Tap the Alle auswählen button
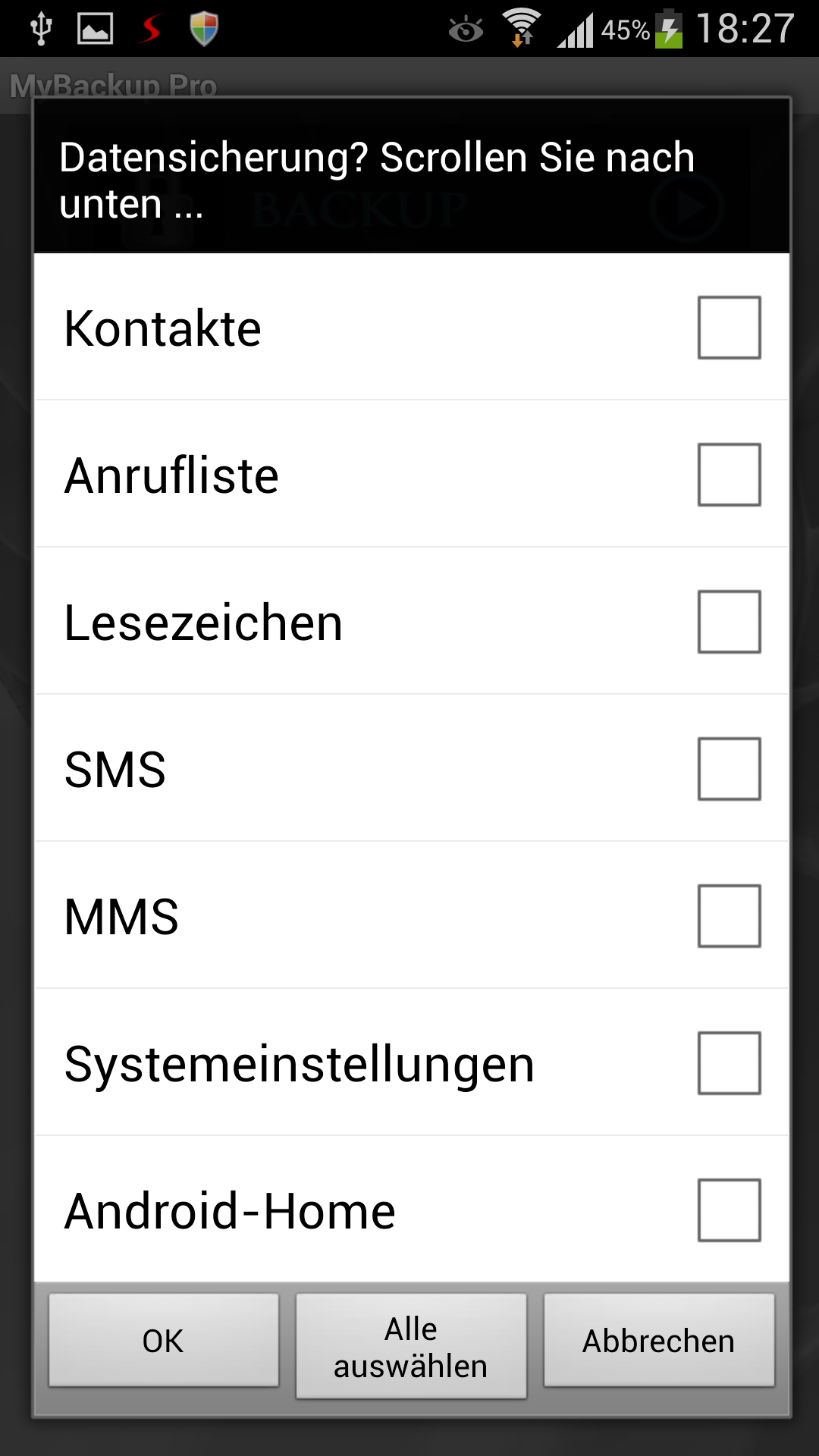This screenshot has height=1456, width=819. point(411,1347)
